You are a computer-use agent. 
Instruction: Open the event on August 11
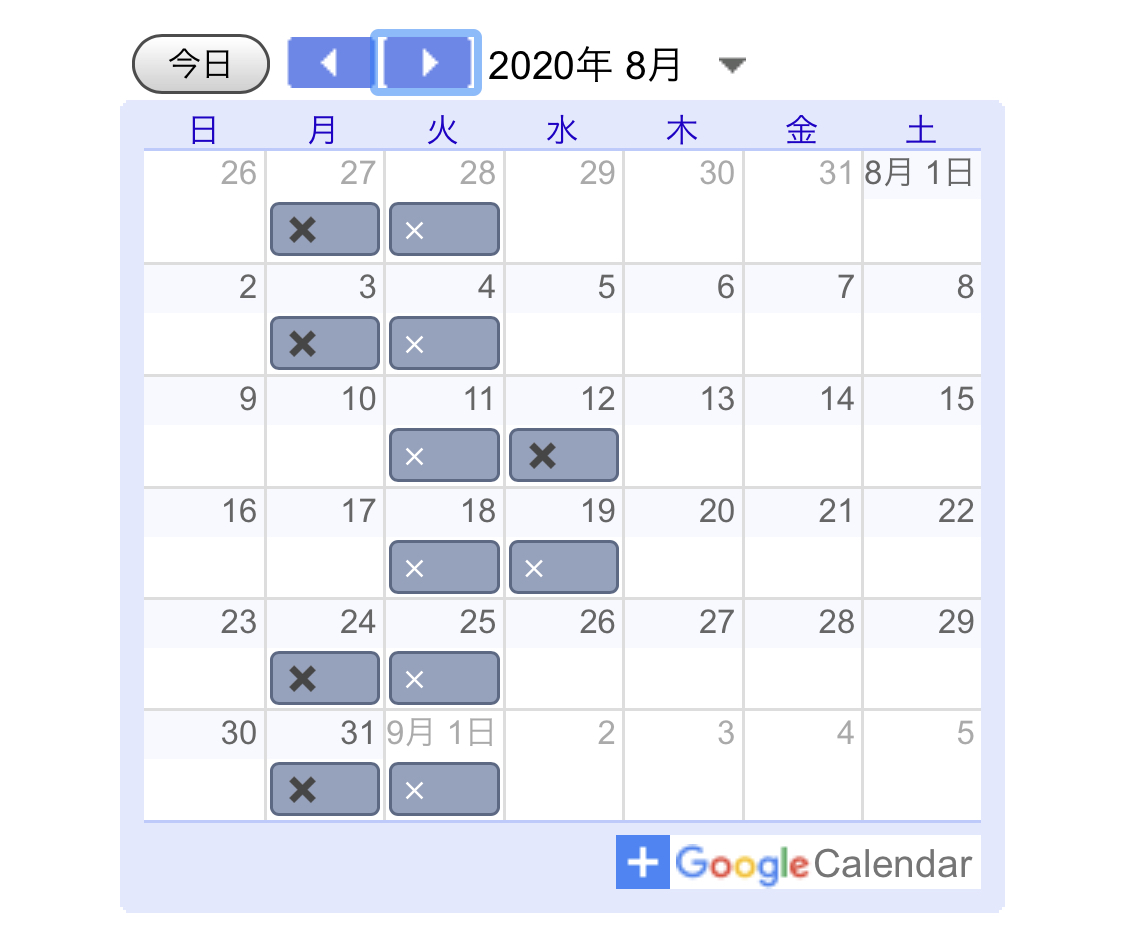[444, 456]
